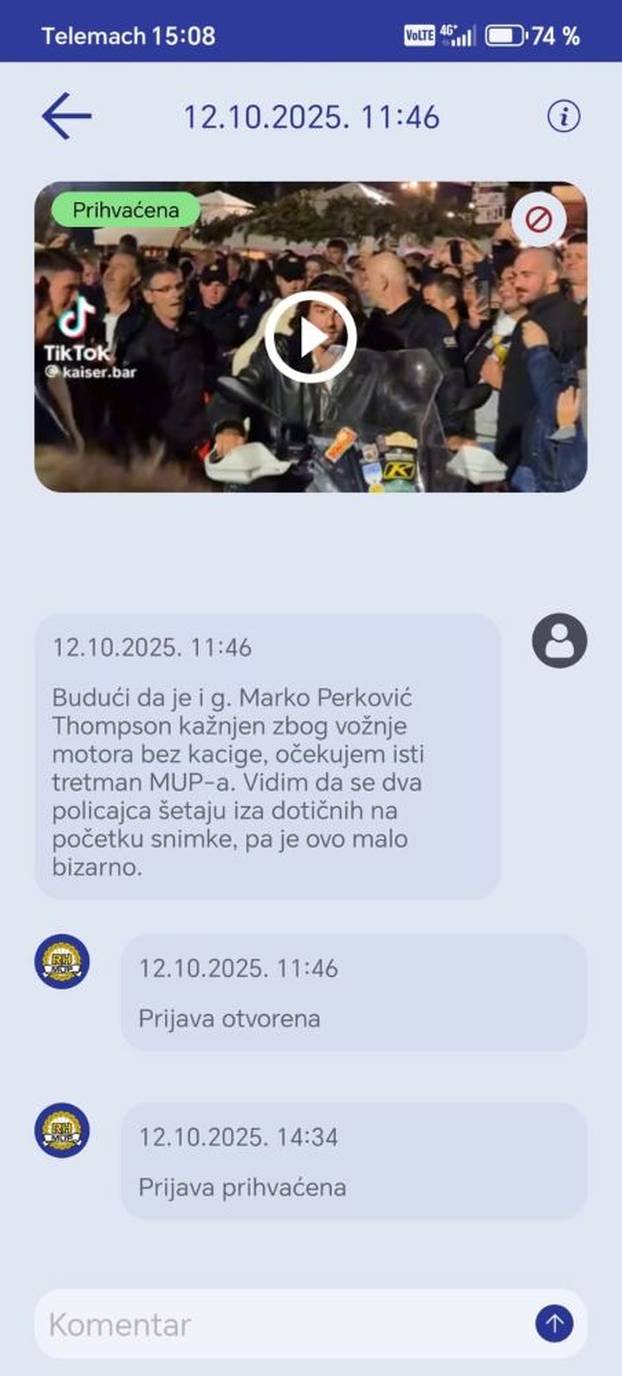Focus the Komentar text field
The image size is (622, 1376).
[280, 1325]
